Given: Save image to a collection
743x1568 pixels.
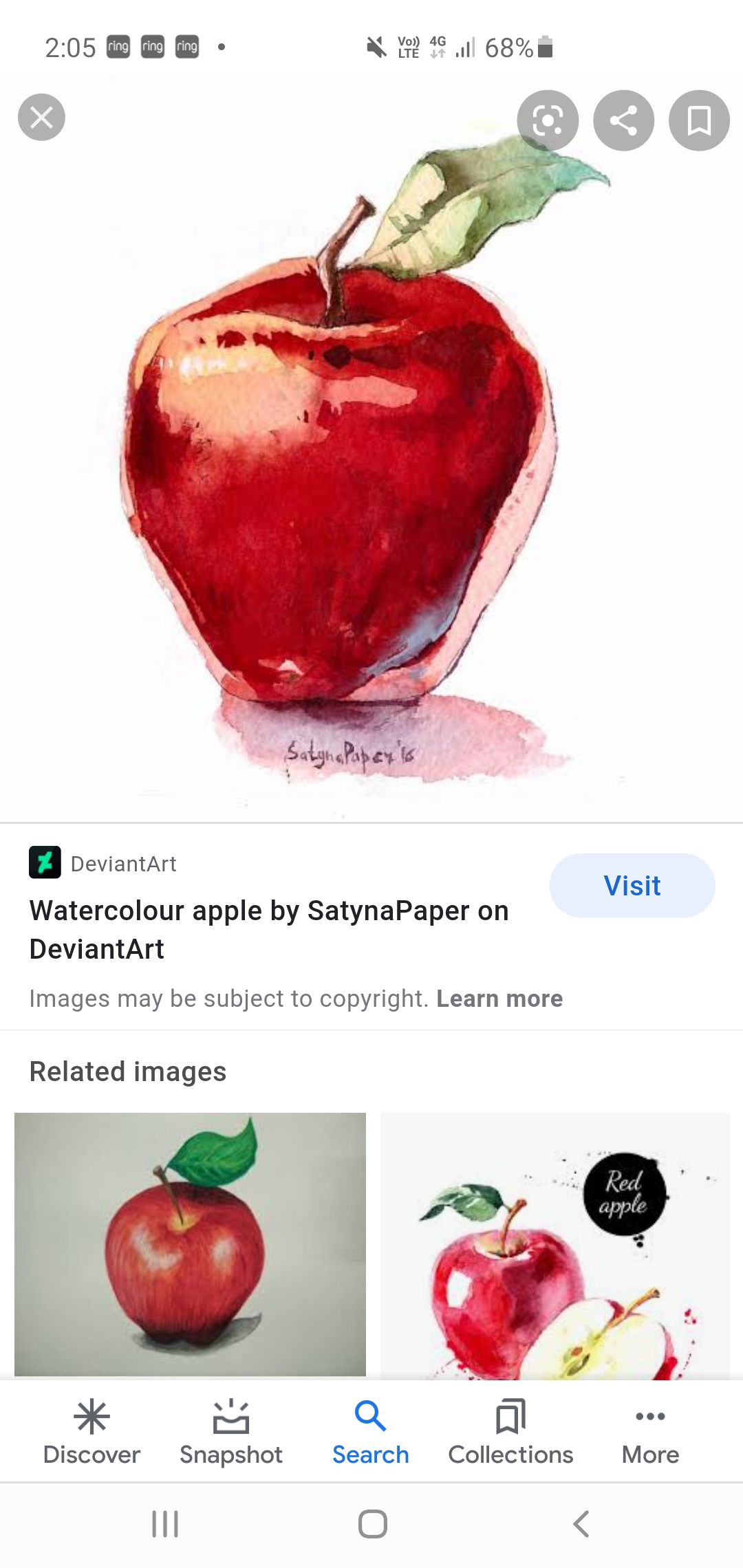Looking at the screenshot, I should [x=699, y=121].
